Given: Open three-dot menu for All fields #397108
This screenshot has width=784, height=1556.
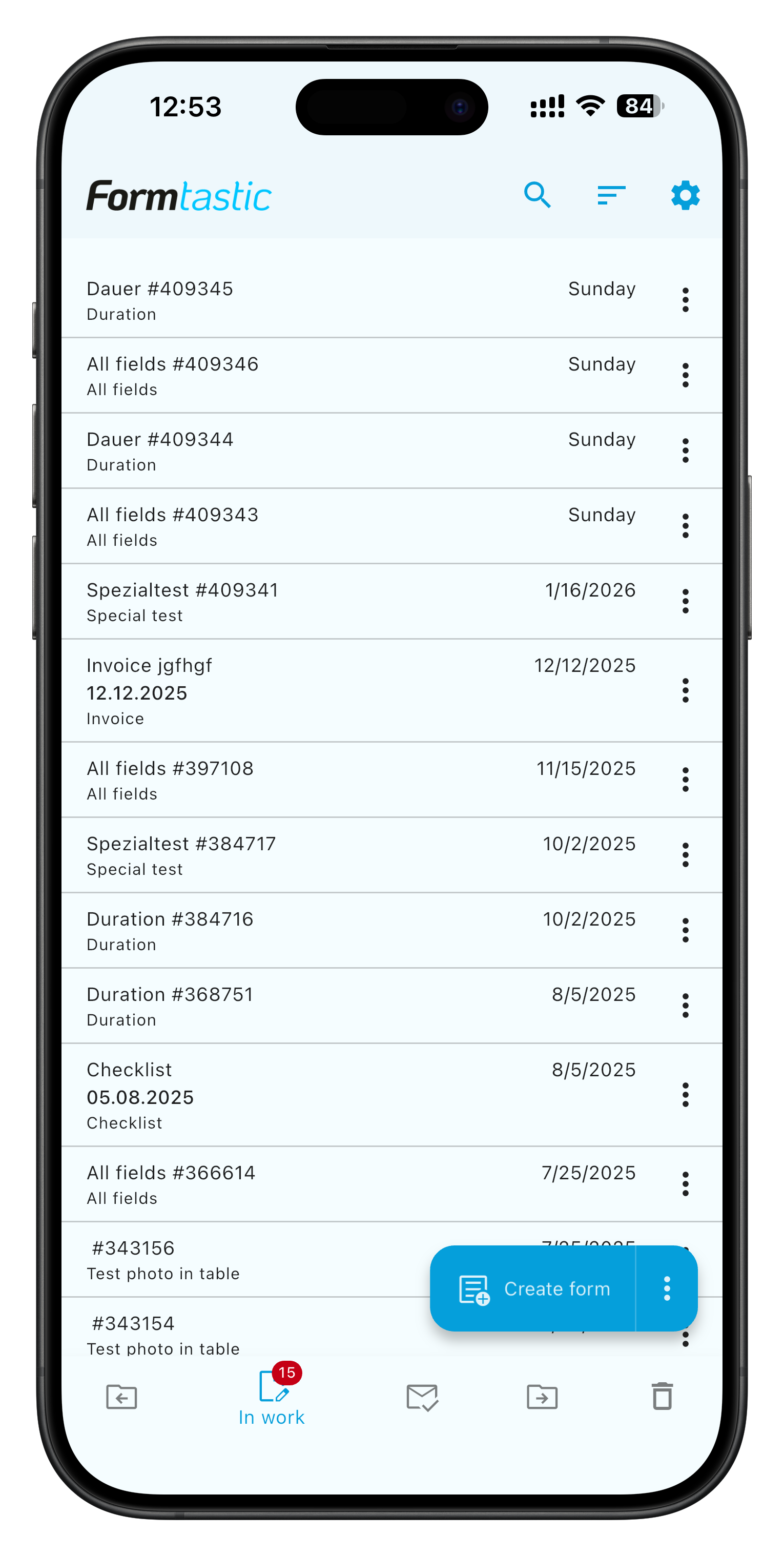Looking at the screenshot, I should pos(685,779).
